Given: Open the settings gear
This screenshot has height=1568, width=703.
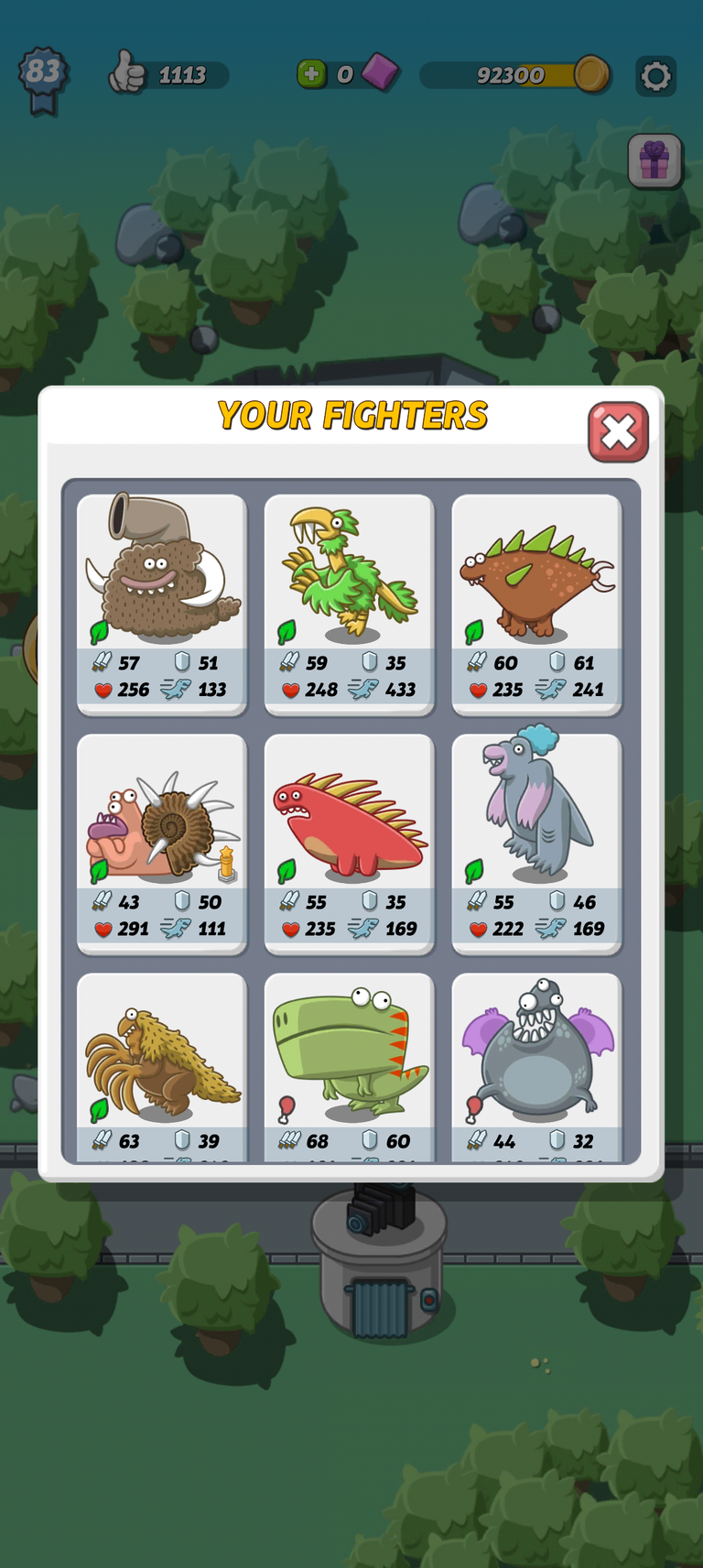Looking at the screenshot, I should pyautogui.click(x=655, y=76).
